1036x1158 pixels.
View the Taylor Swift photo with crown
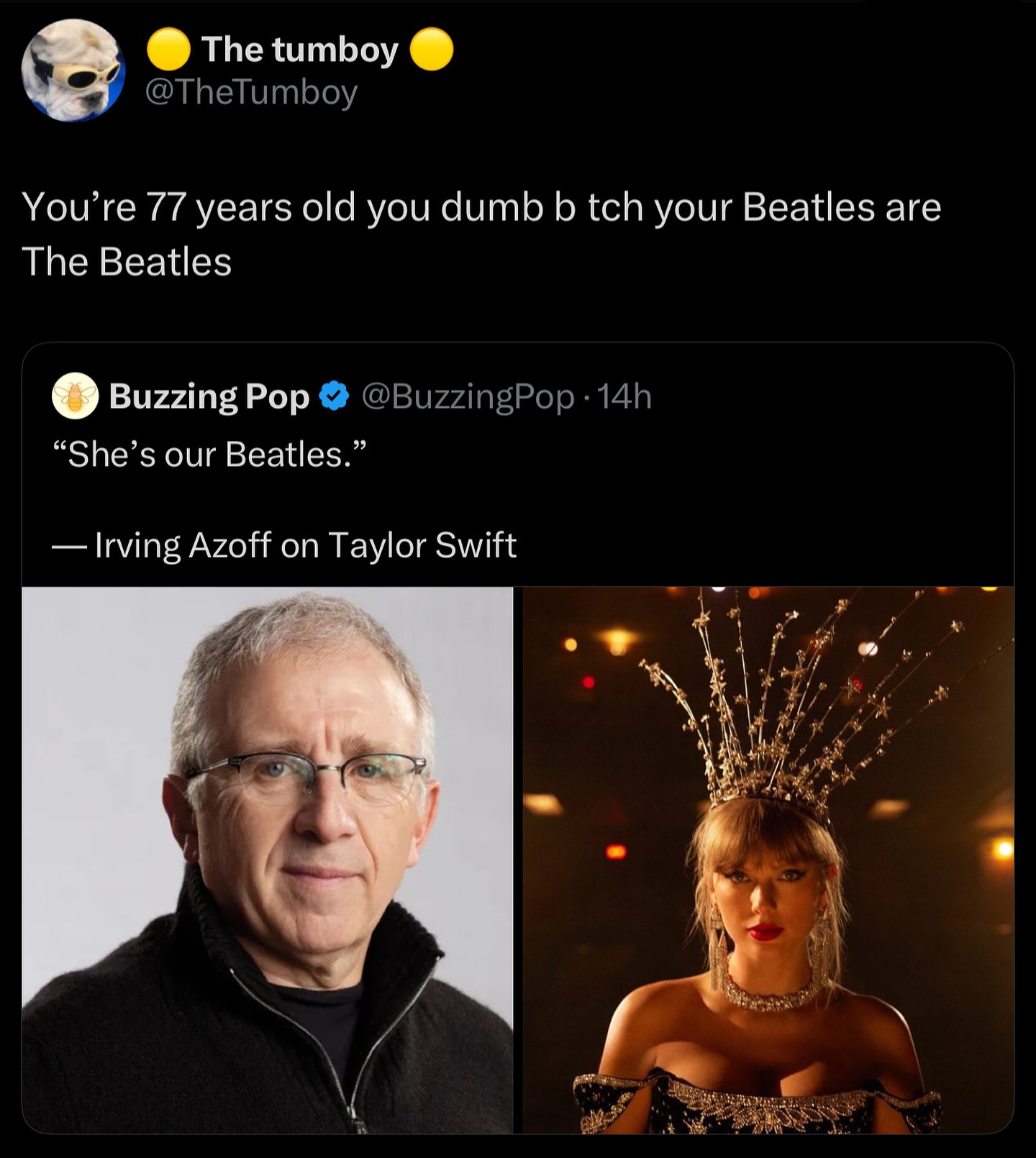click(x=768, y=860)
